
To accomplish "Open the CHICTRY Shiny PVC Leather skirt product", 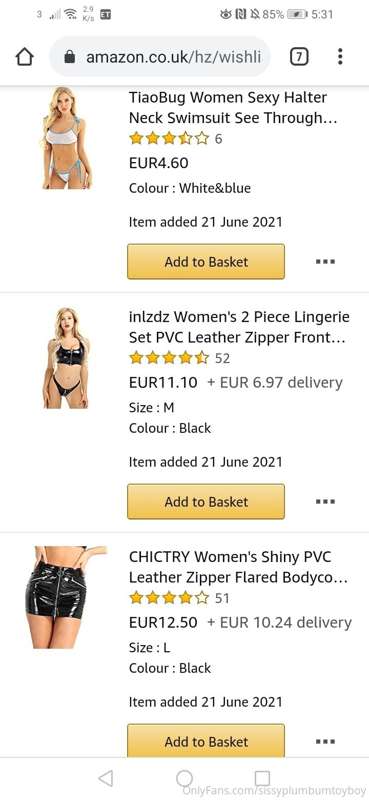I will click(x=238, y=567).
